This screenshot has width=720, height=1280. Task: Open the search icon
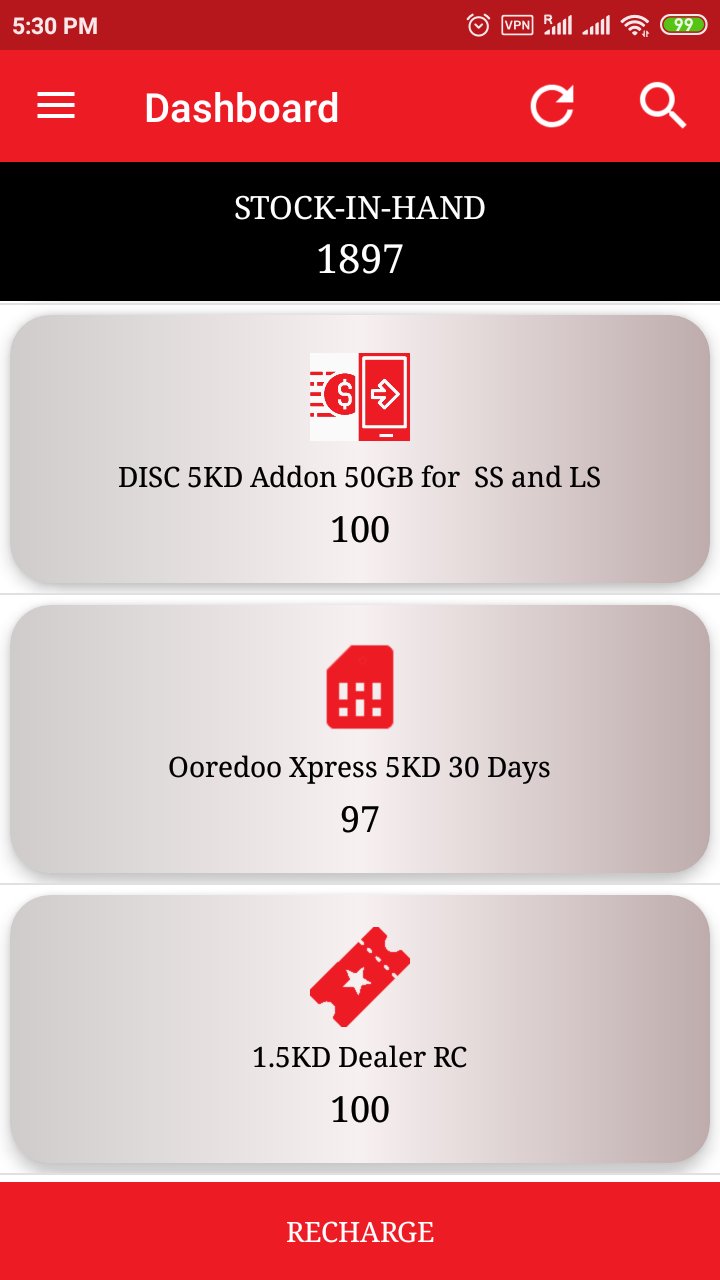pyautogui.click(x=662, y=106)
